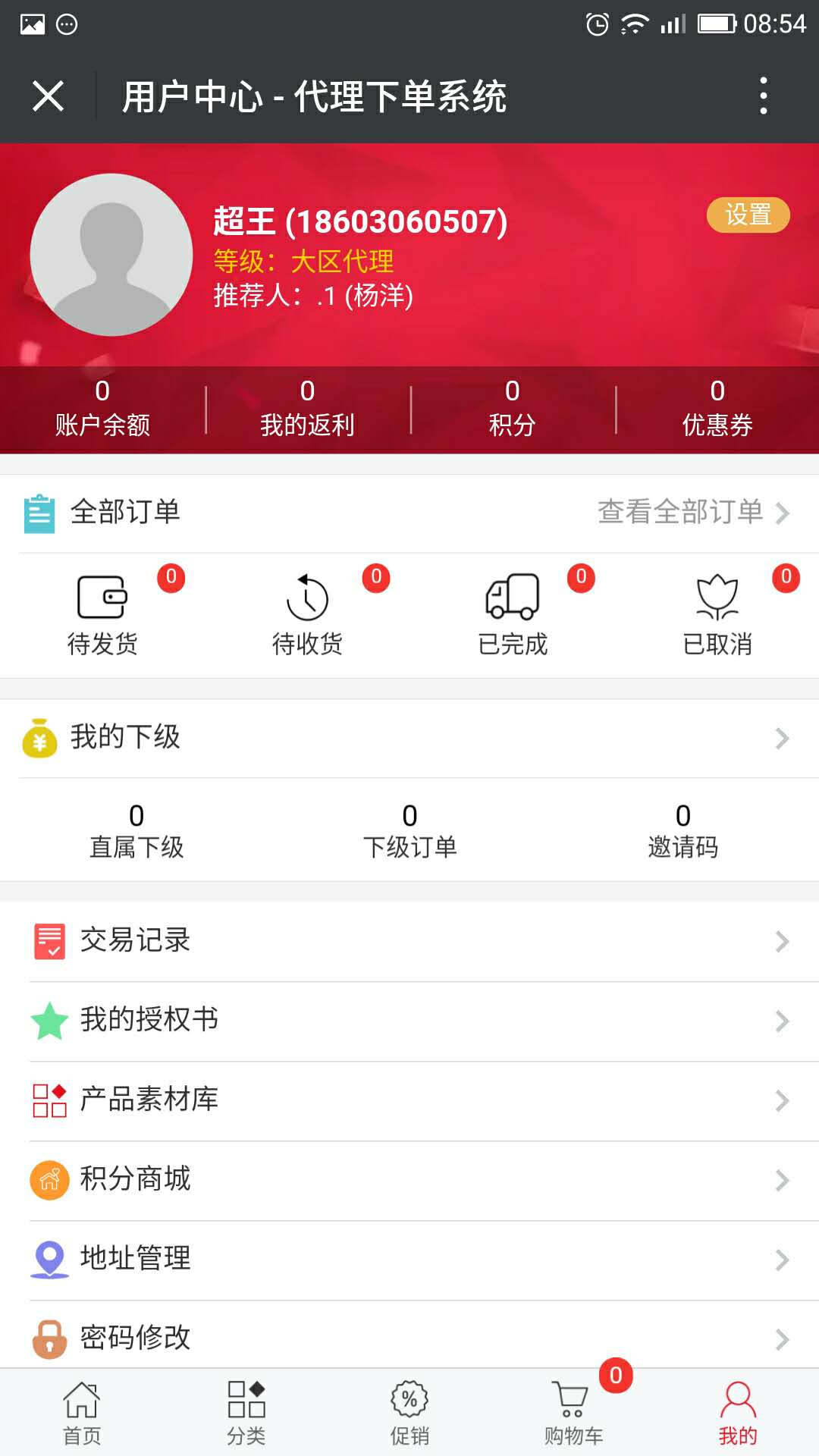This screenshot has width=819, height=1456.
Task: Check 我的返利 rebates
Action: click(x=307, y=409)
